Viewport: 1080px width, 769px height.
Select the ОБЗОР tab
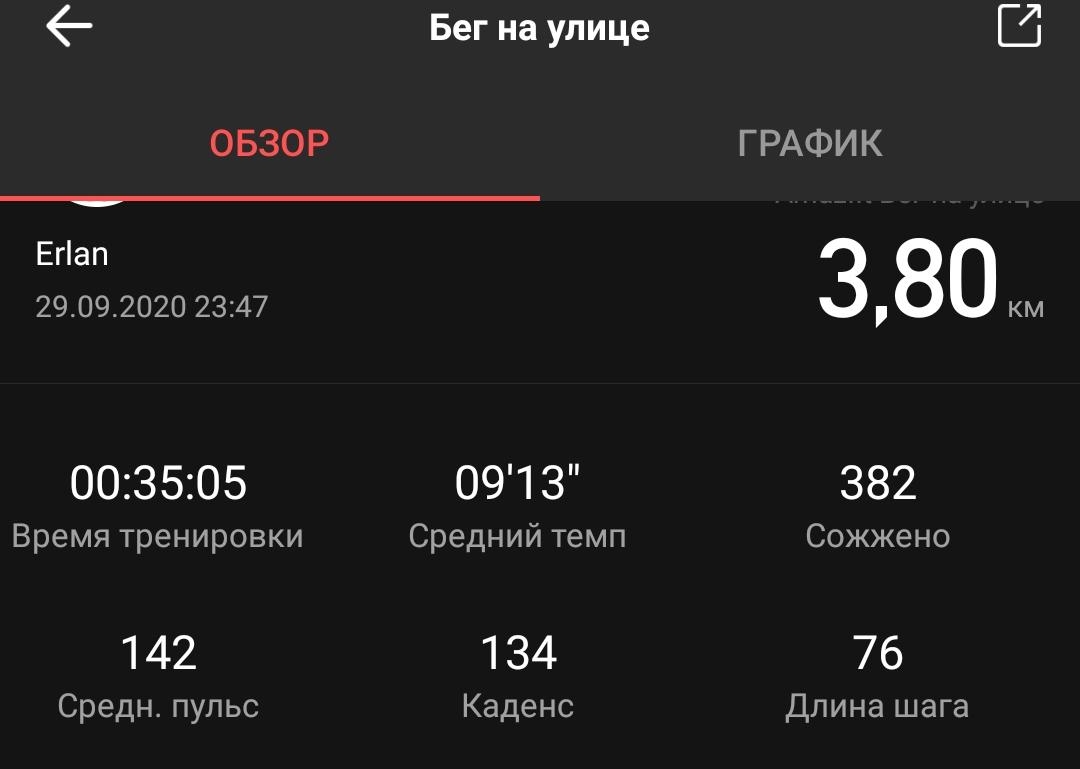coord(269,143)
